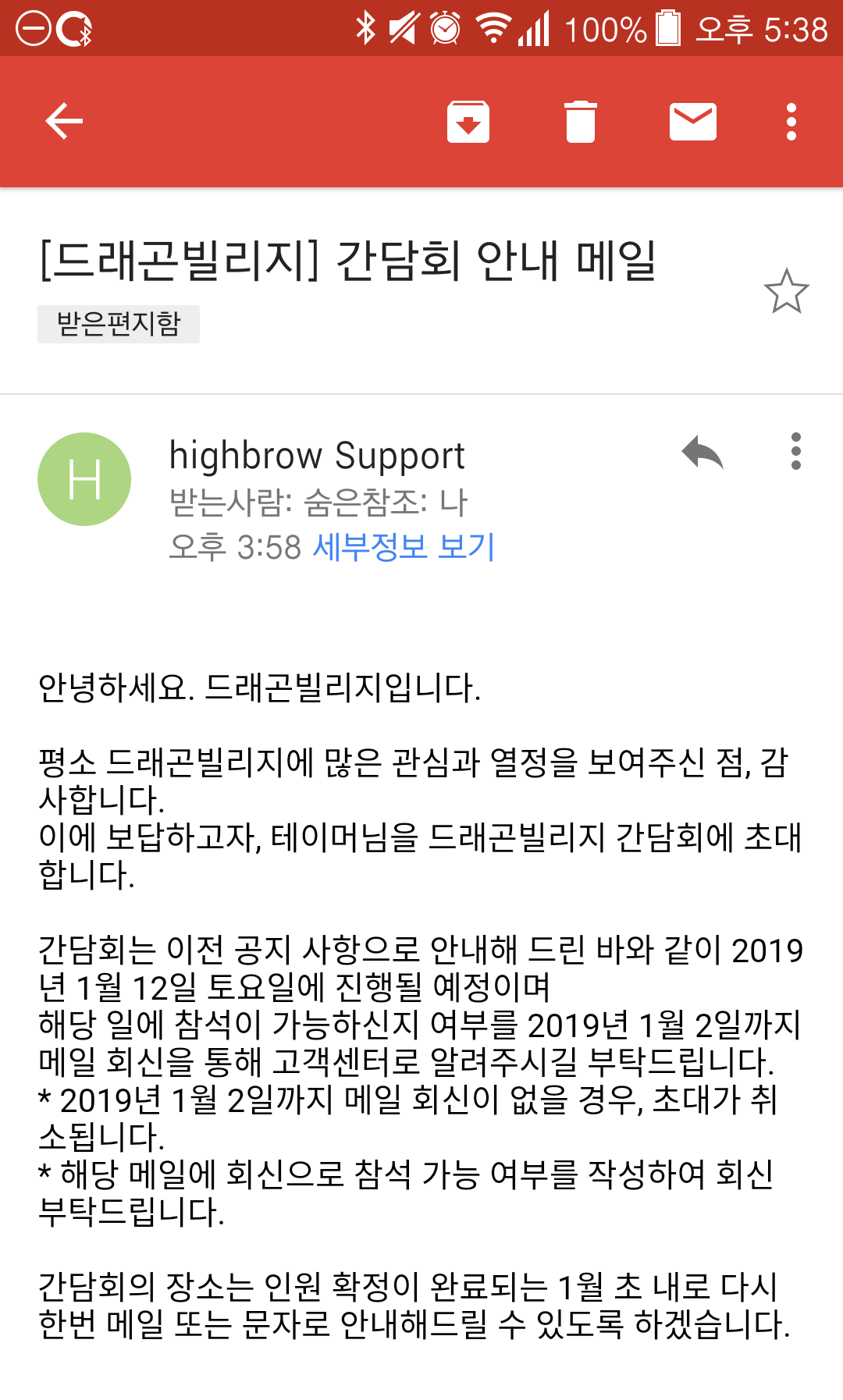Viewport: 843px width, 1400px height.
Task: Reply to highbrow Support
Action: point(702,452)
